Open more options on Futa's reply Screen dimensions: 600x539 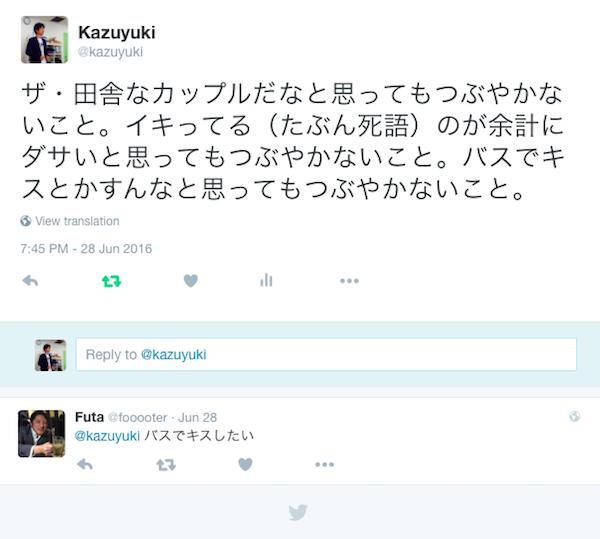(325, 464)
